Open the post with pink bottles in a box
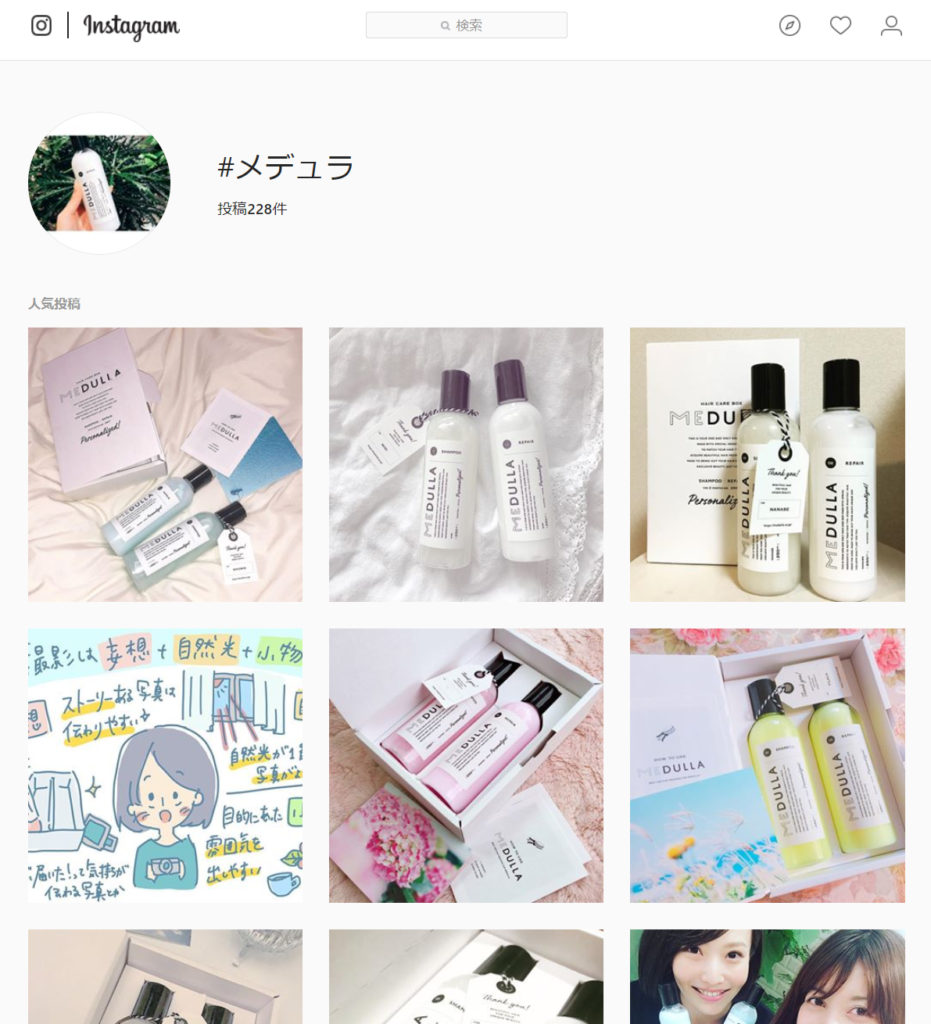This screenshot has height=1024, width=931. coord(466,765)
